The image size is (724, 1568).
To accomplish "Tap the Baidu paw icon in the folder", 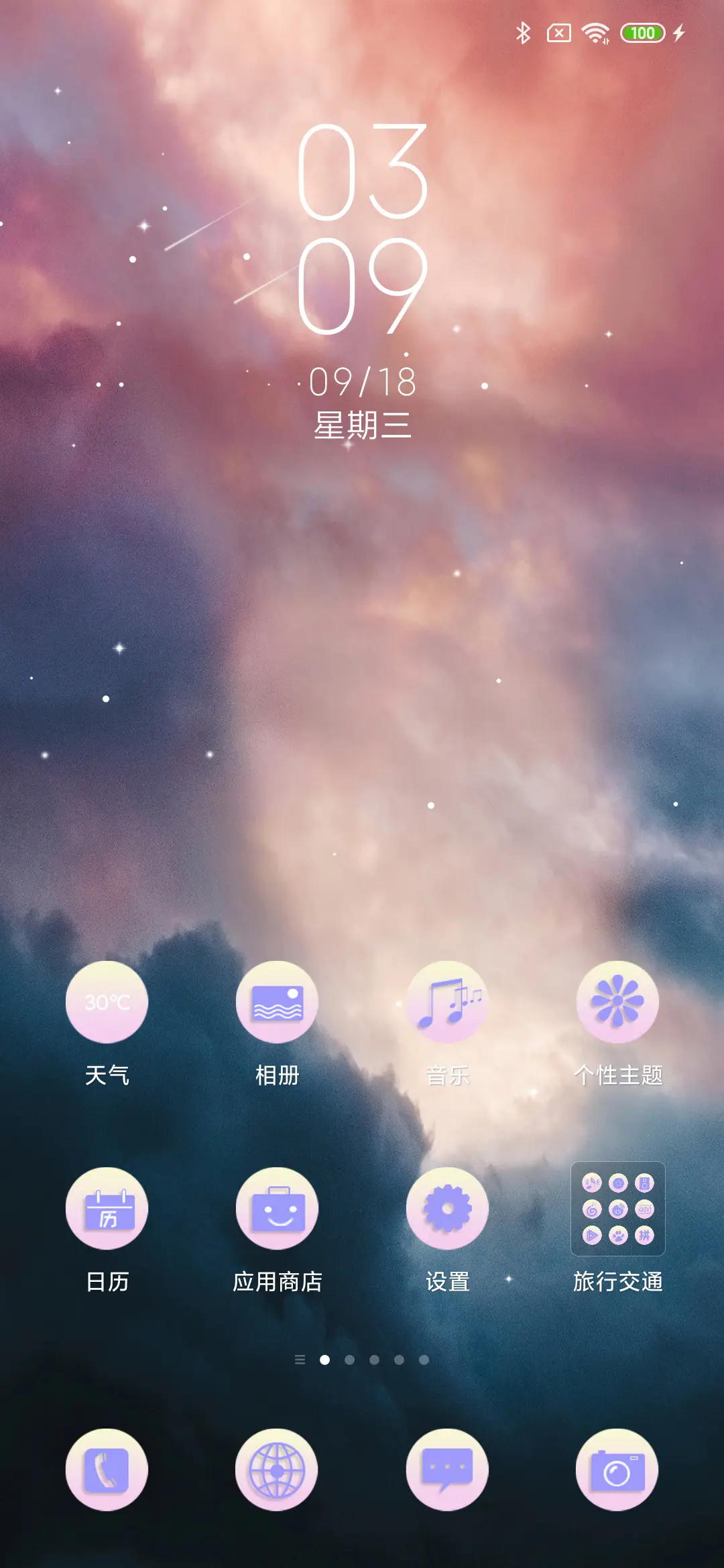I will coord(619,1236).
